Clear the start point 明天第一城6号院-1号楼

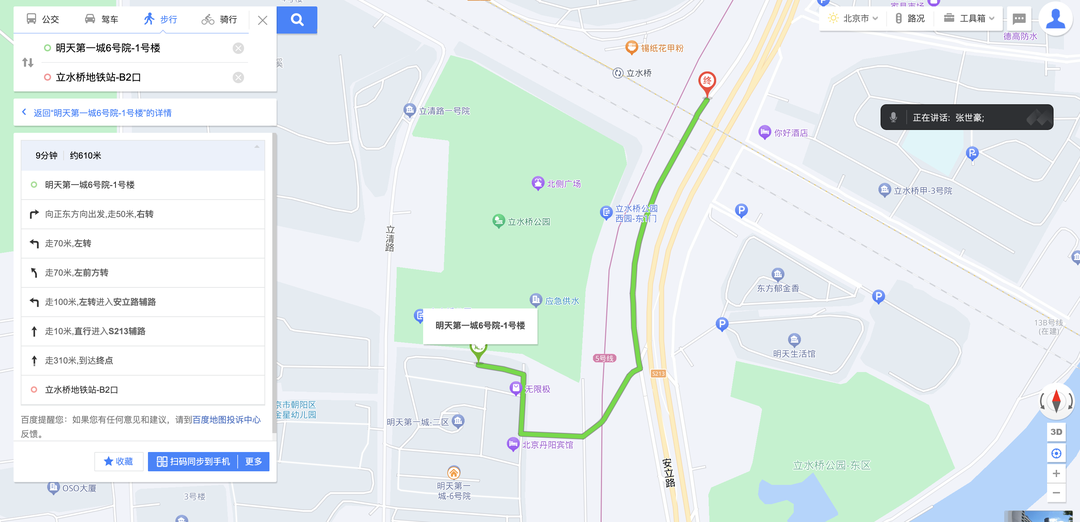point(238,48)
